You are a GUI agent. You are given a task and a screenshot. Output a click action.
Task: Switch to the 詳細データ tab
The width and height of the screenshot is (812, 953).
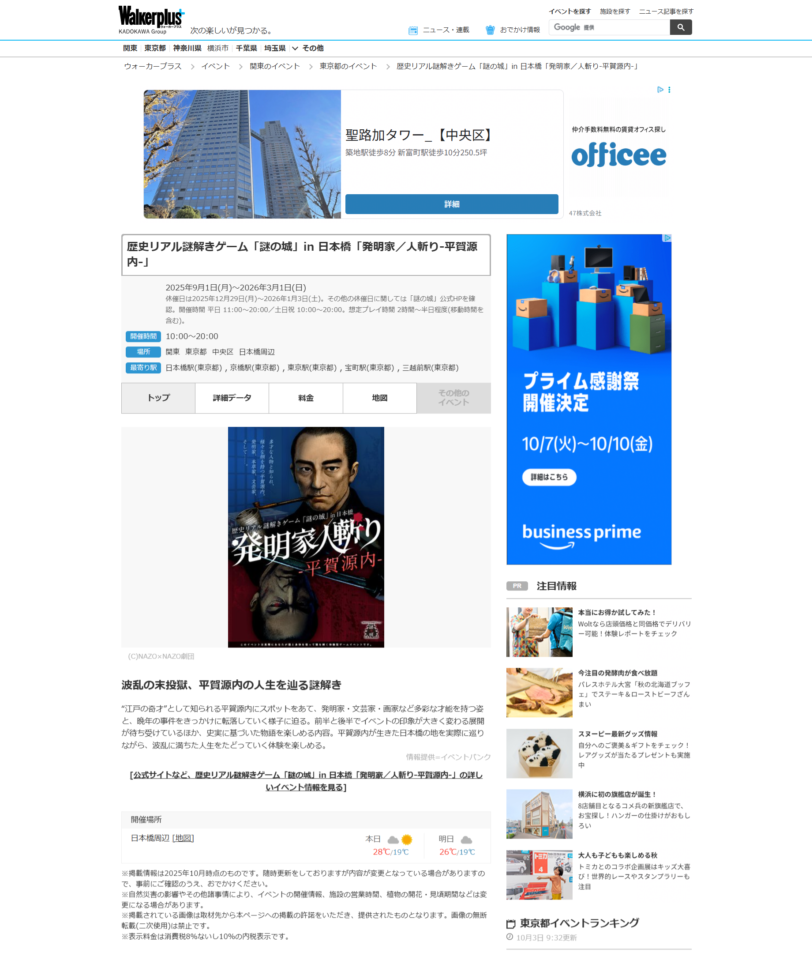(x=232, y=398)
